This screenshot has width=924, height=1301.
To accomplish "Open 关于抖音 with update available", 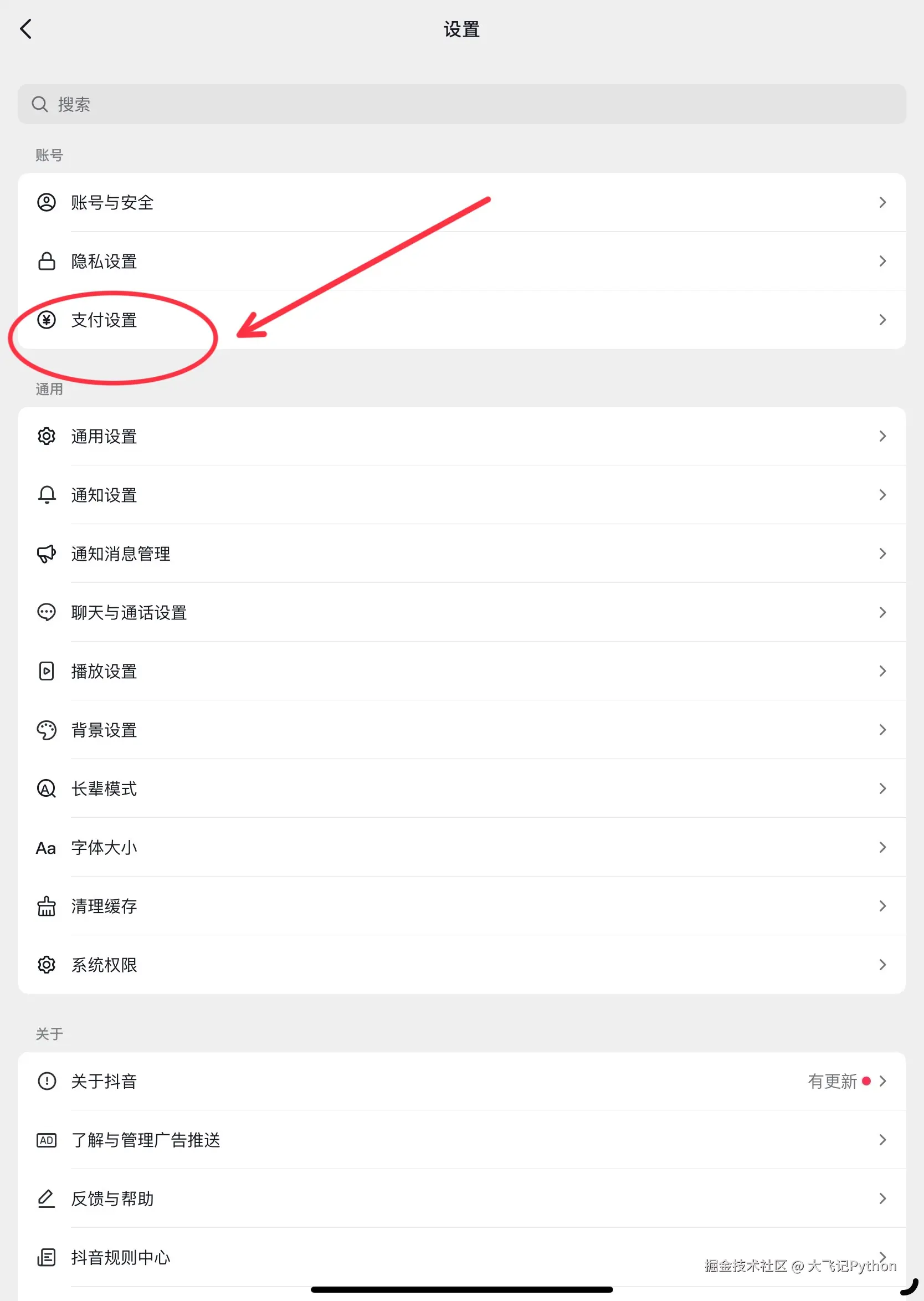I will [461, 1081].
